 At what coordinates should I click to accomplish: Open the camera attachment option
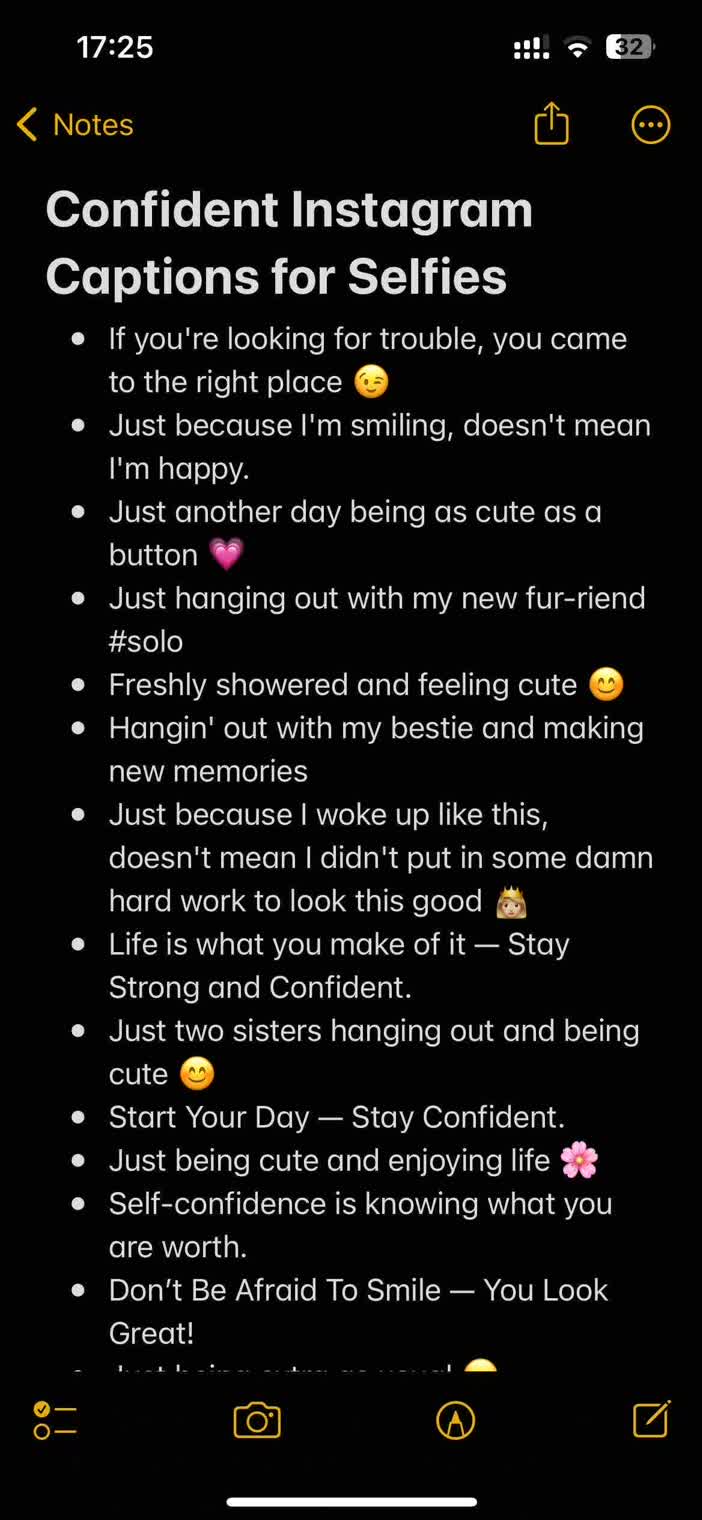(257, 1420)
